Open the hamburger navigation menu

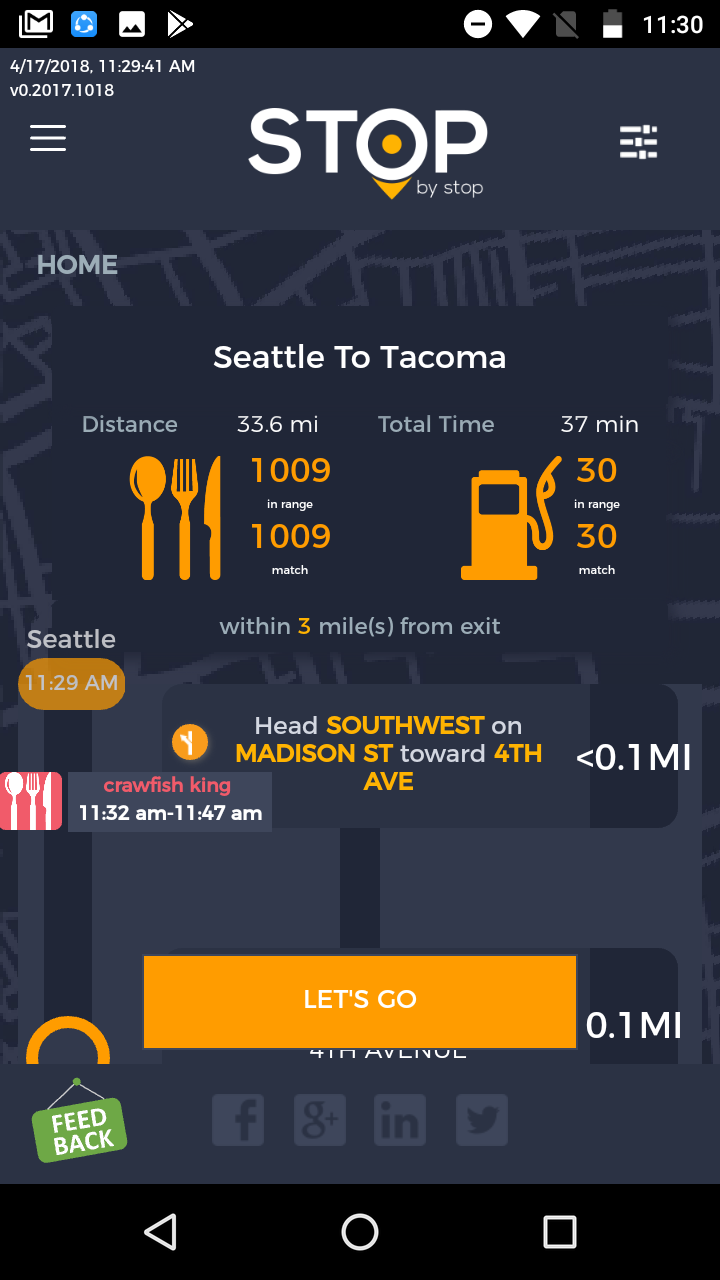[48, 138]
